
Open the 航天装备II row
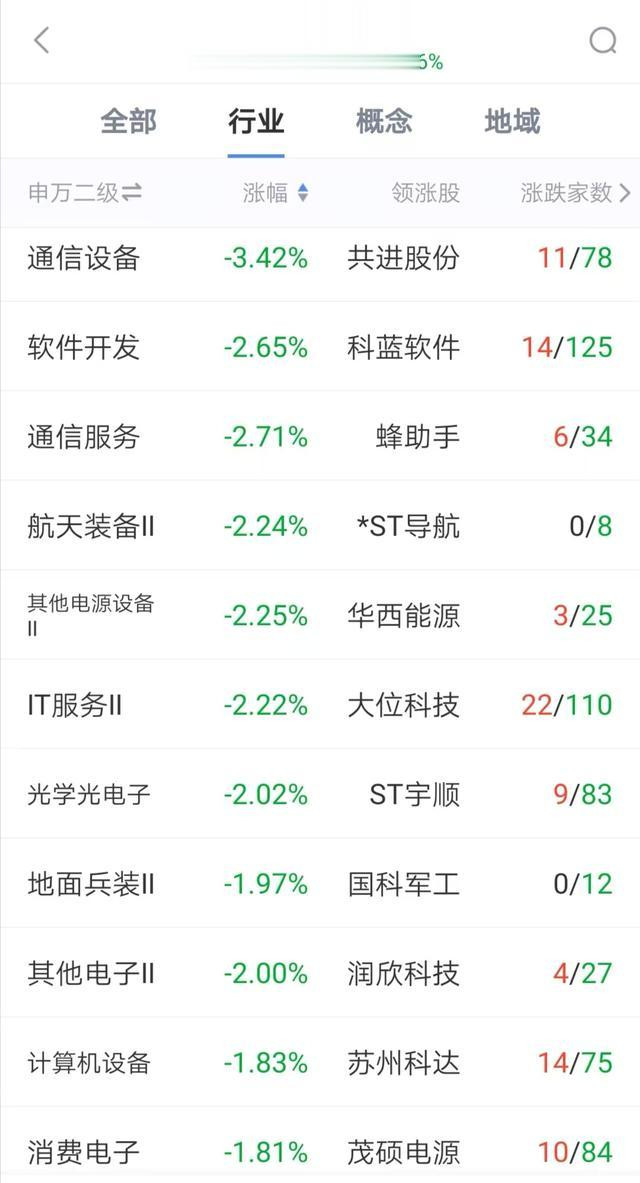click(320, 526)
